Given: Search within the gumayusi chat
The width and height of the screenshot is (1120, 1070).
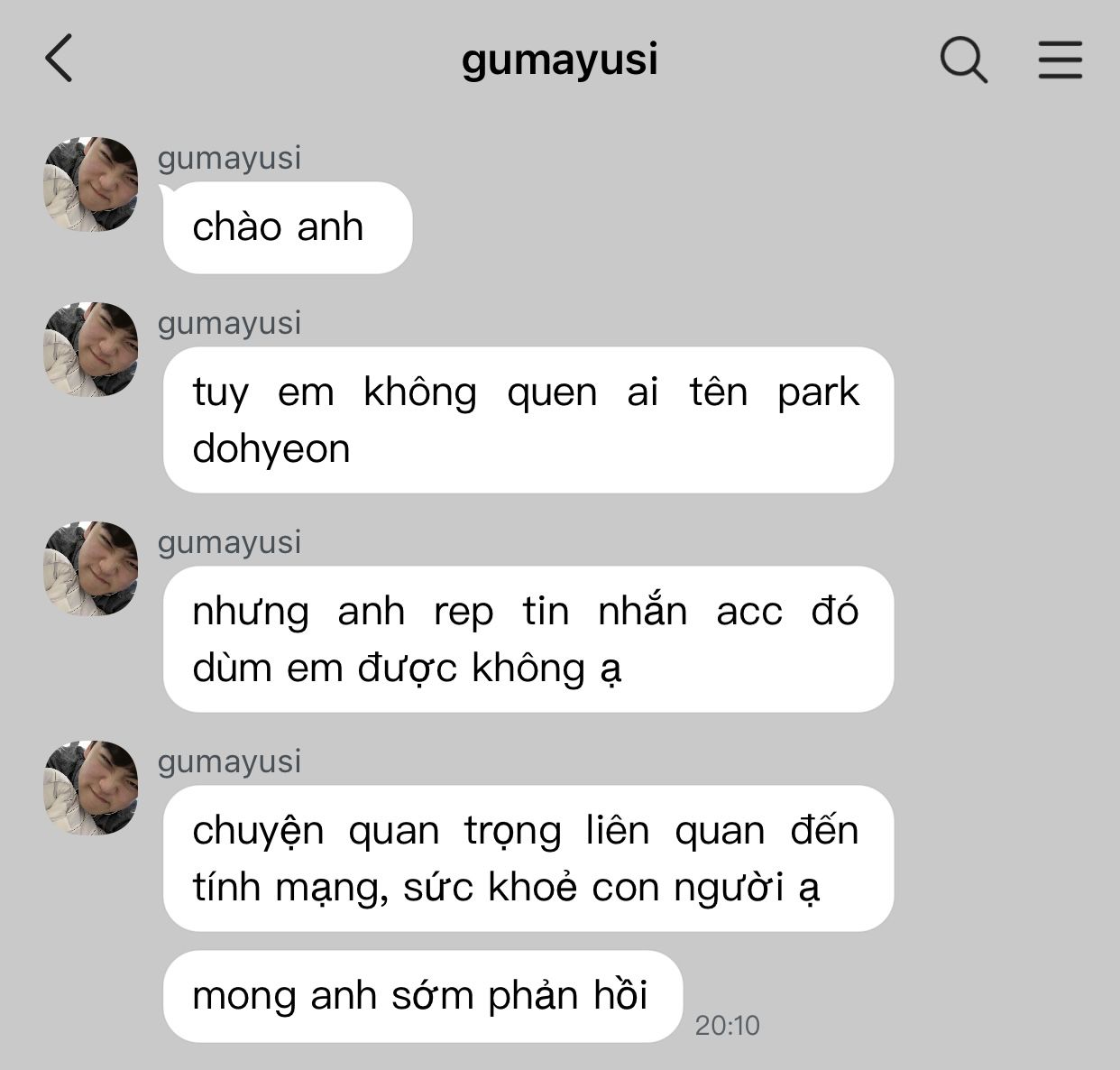Looking at the screenshot, I should click(963, 60).
